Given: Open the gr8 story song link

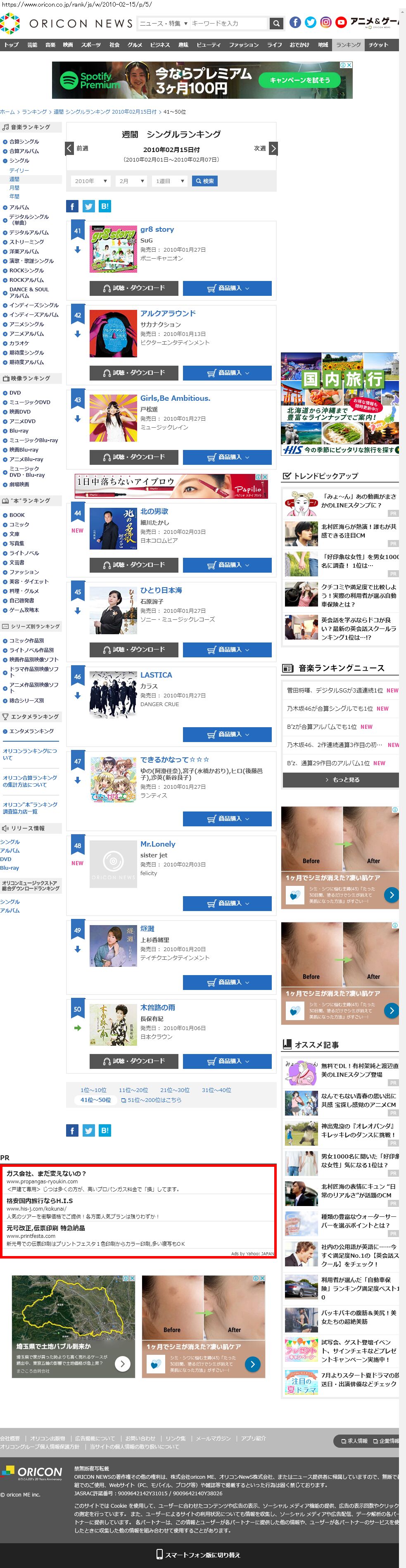Looking at the screenshot, I should [157, 229].
